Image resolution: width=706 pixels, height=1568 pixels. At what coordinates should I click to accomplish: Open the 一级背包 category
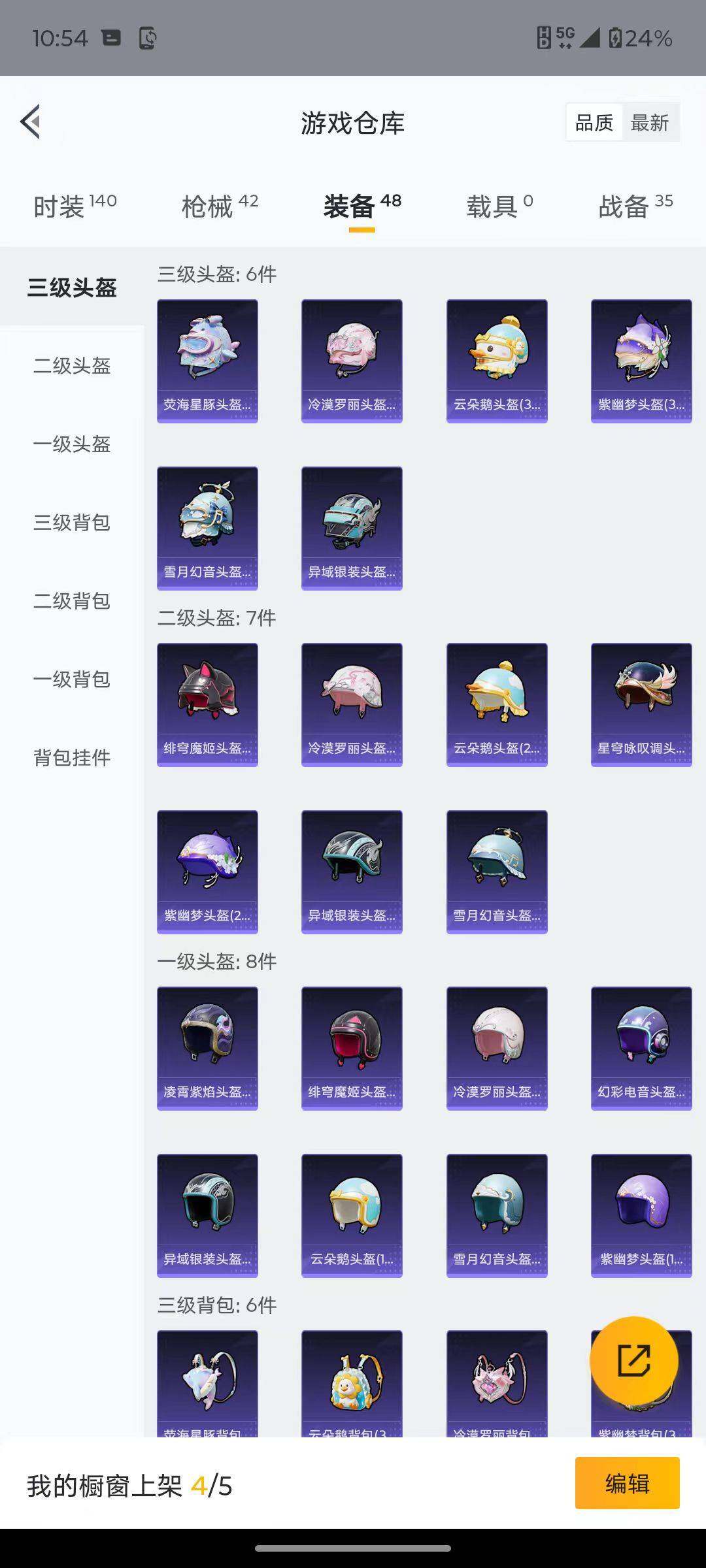tap(72, 679)
